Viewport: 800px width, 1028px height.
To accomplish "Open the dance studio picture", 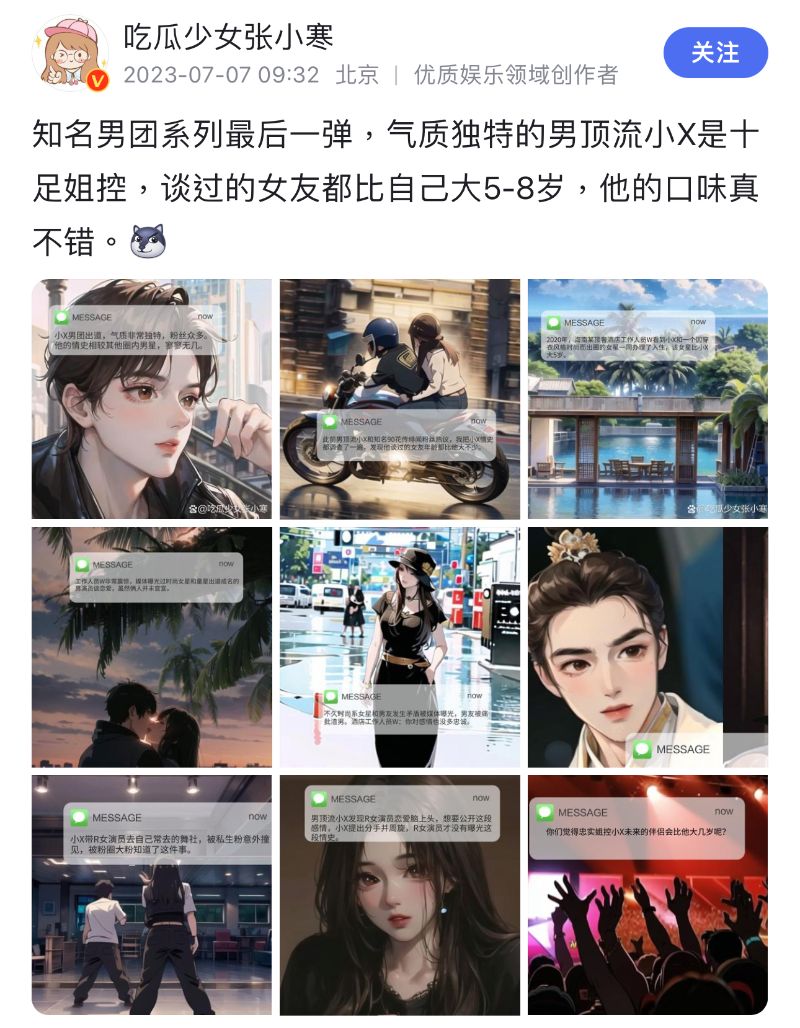I will click(x=151, y=895).
